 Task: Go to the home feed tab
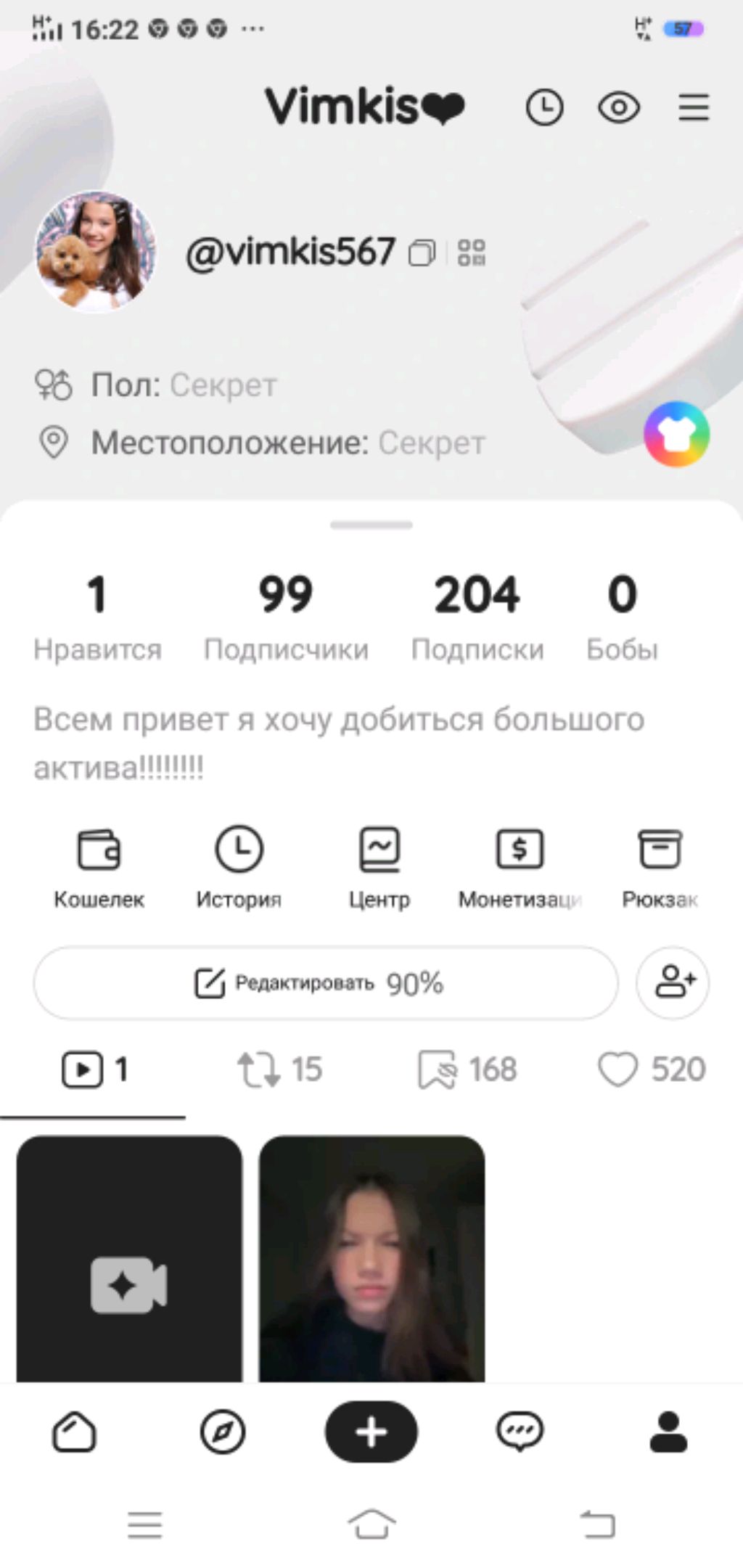74,1432
